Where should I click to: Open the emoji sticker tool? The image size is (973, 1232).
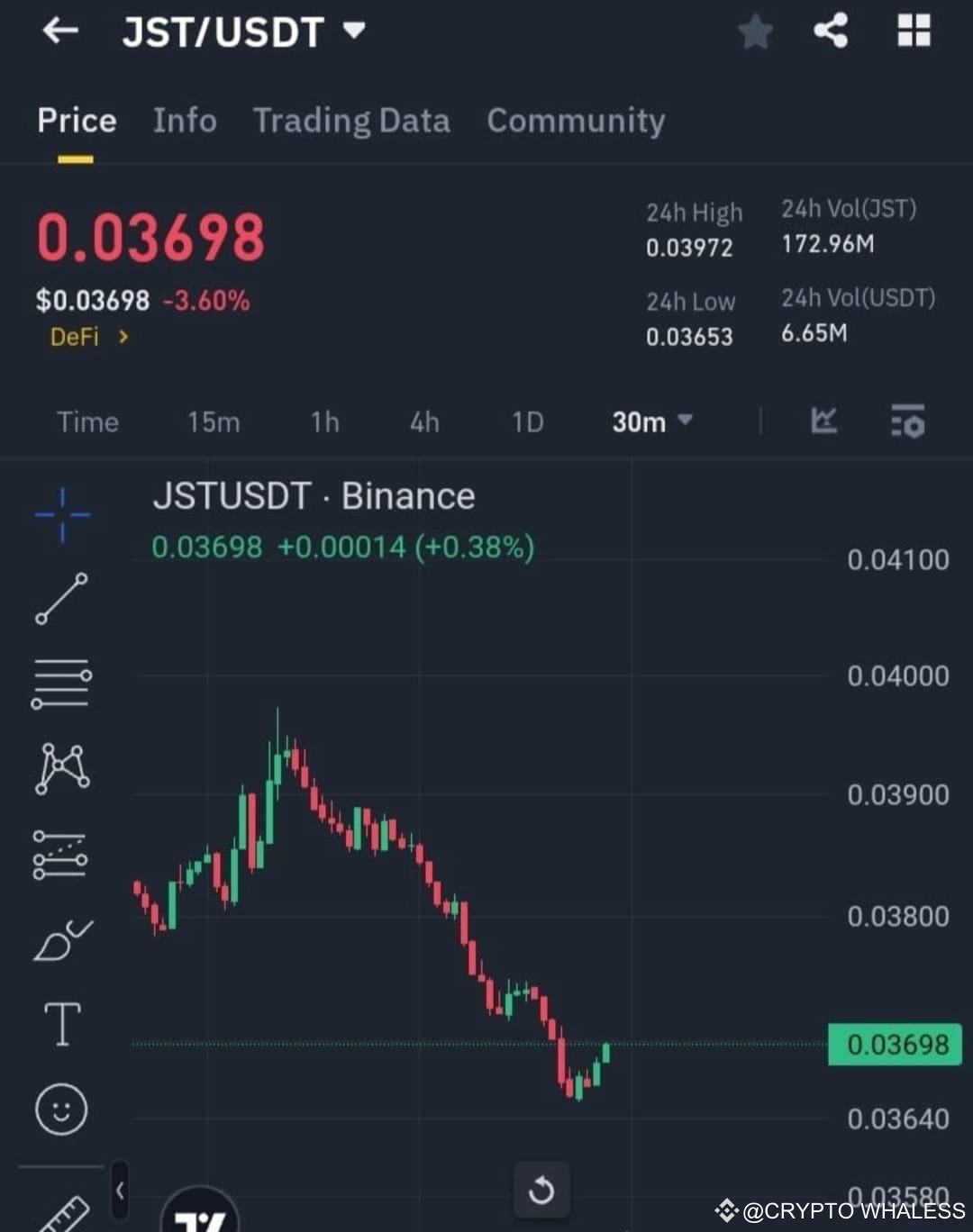(x=60, y=1110)
